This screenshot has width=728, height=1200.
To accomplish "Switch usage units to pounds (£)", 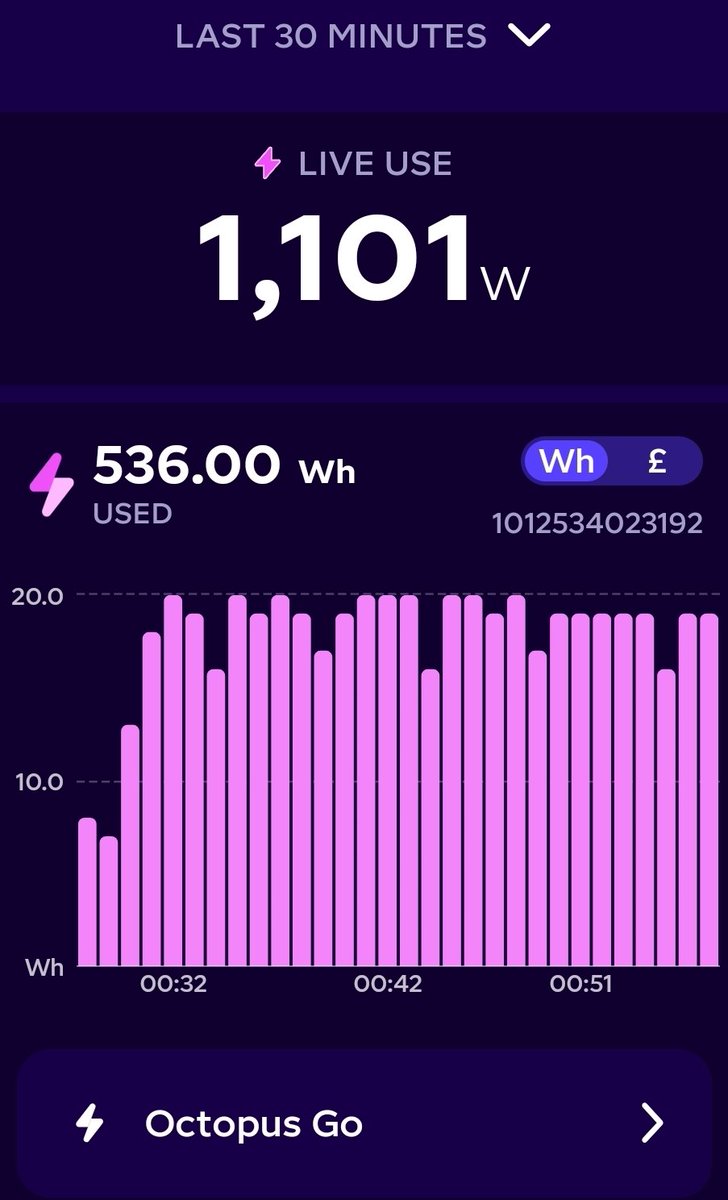I will point(656,462).
